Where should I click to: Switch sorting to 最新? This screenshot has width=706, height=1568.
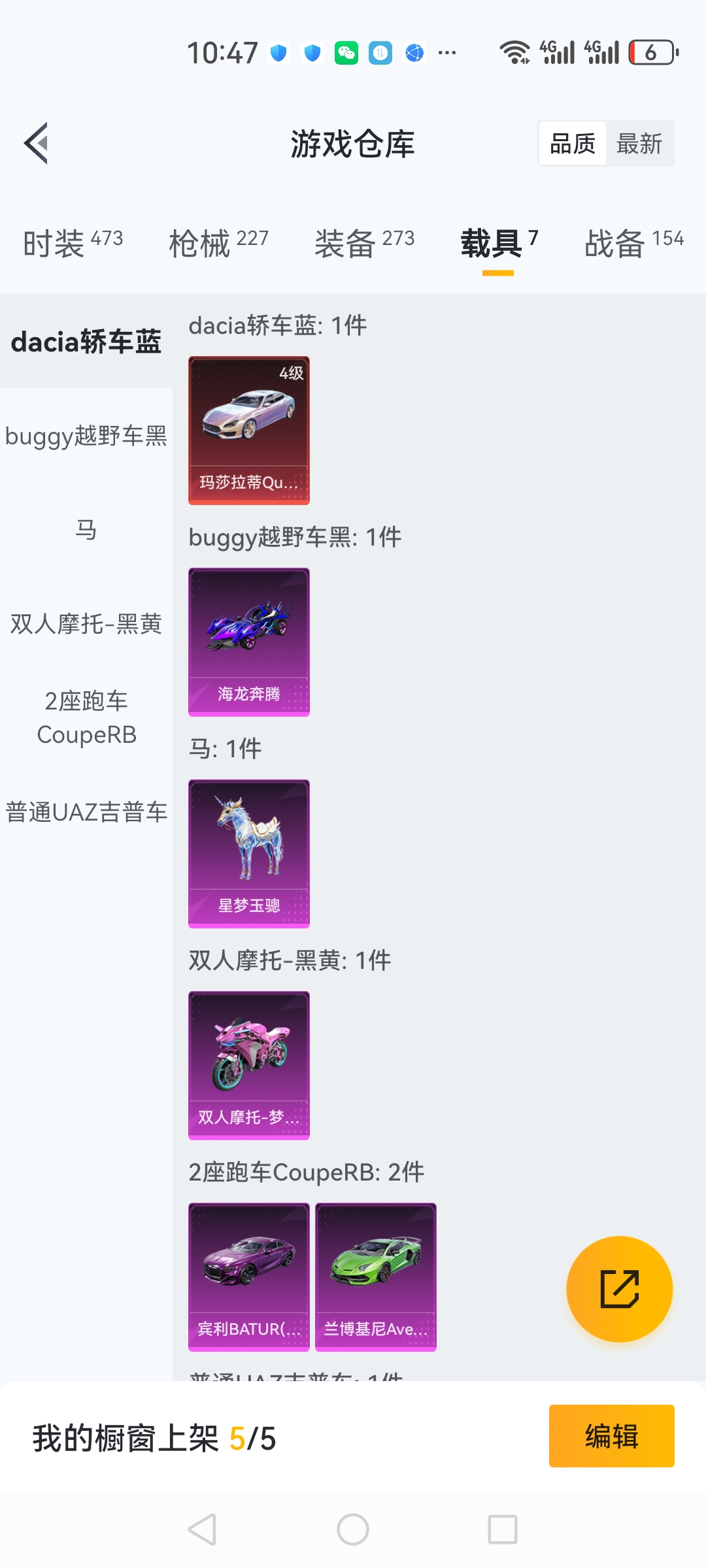coord(640,142)
